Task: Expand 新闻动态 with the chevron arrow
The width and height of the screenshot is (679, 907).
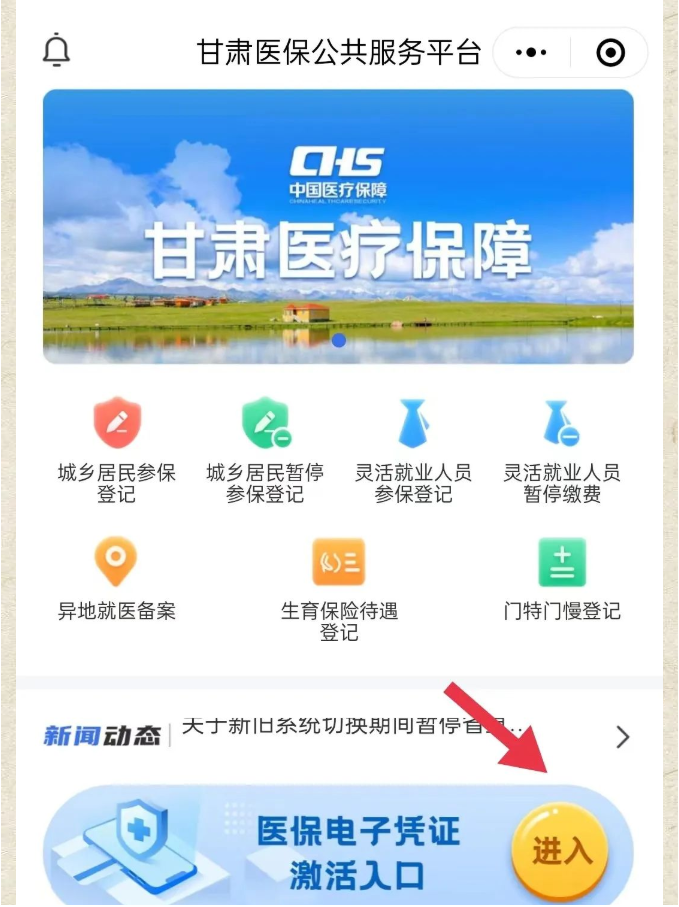Action: [622, 737]
